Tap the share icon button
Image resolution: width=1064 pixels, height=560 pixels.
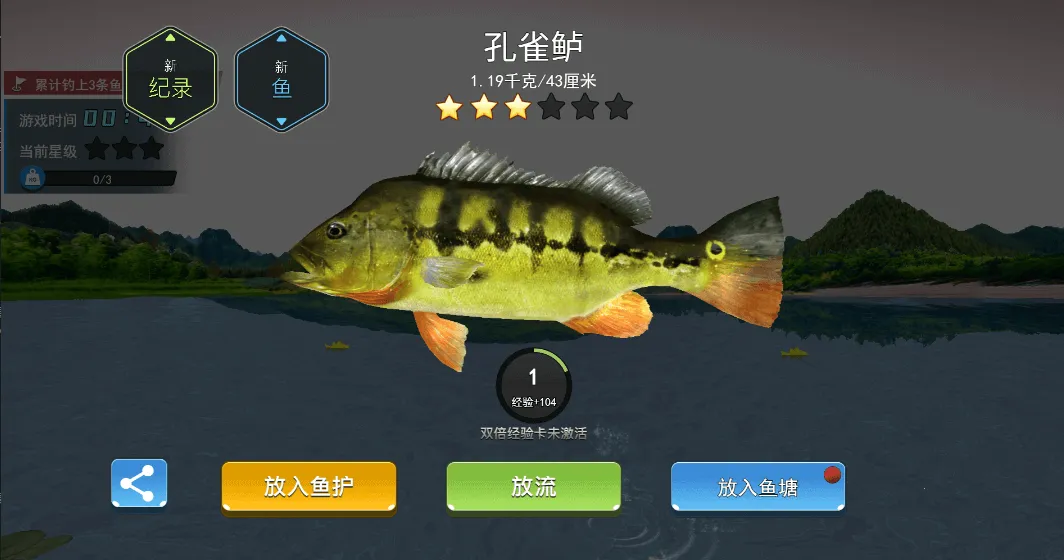point(139,484)
